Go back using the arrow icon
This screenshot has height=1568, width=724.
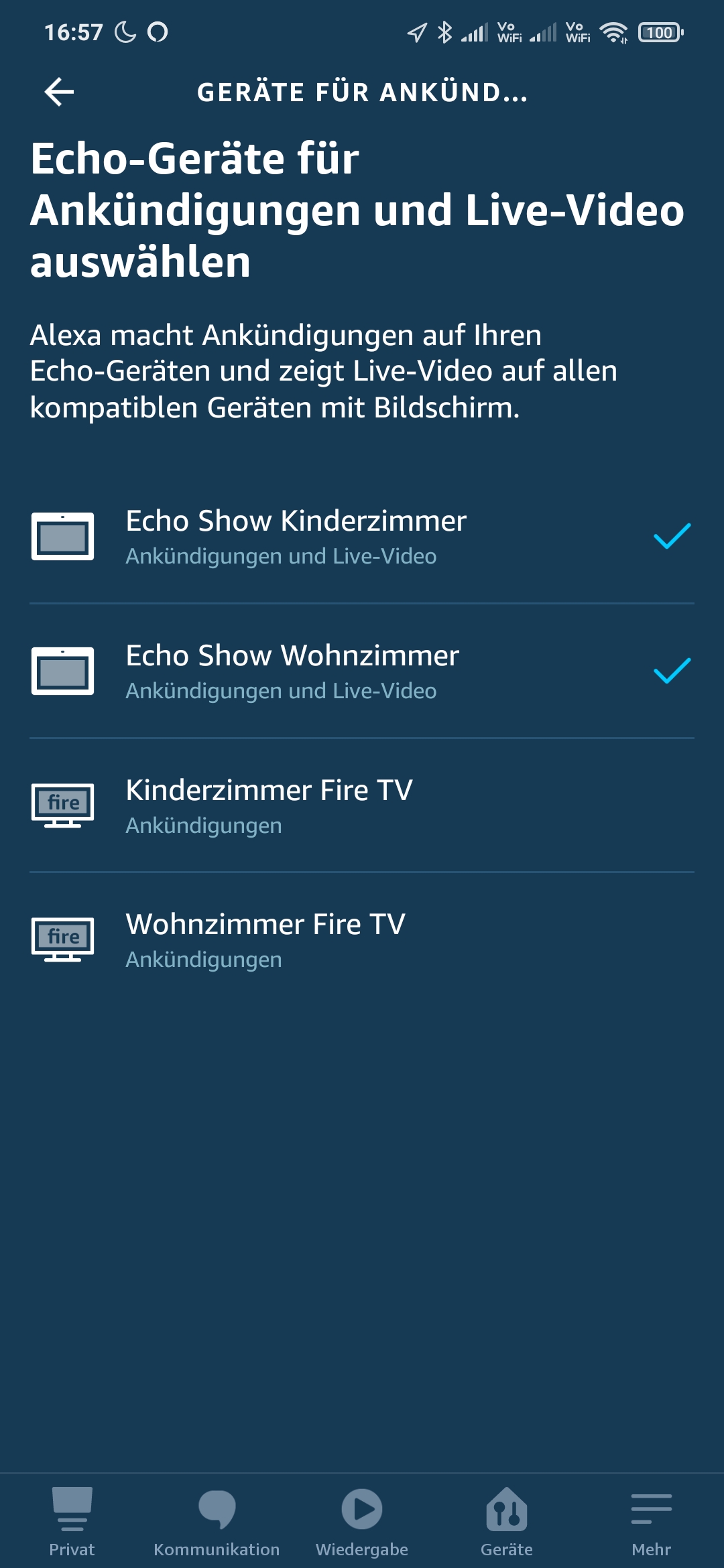(59, 92)
